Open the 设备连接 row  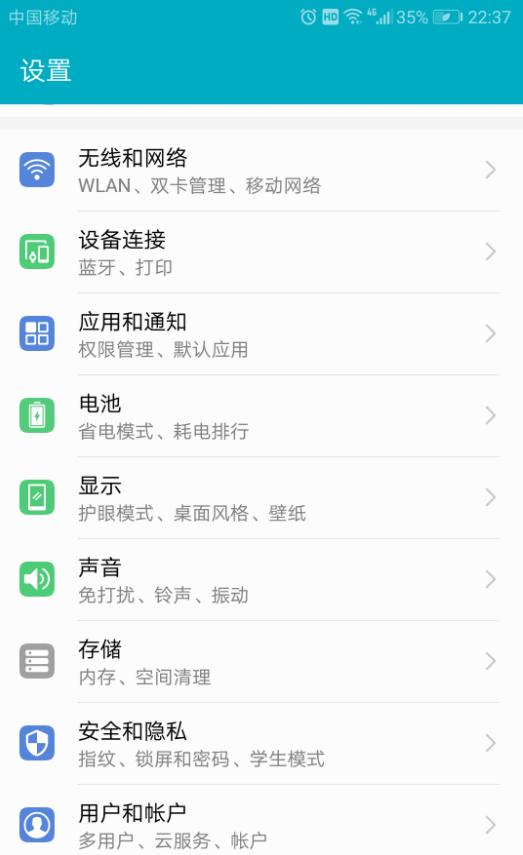coord(261,252)
